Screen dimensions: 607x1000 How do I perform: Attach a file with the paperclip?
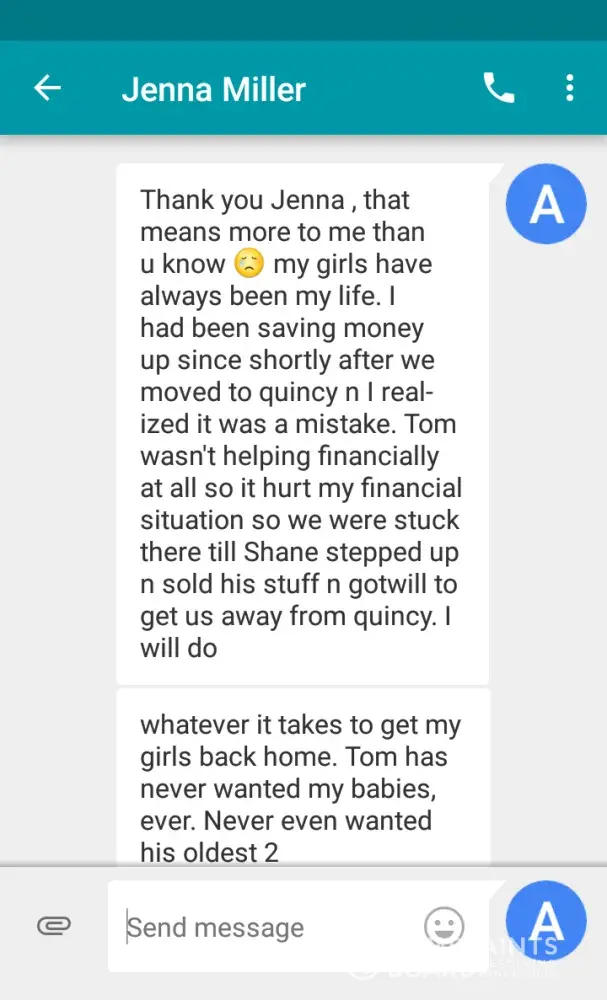tap(53, 926)
